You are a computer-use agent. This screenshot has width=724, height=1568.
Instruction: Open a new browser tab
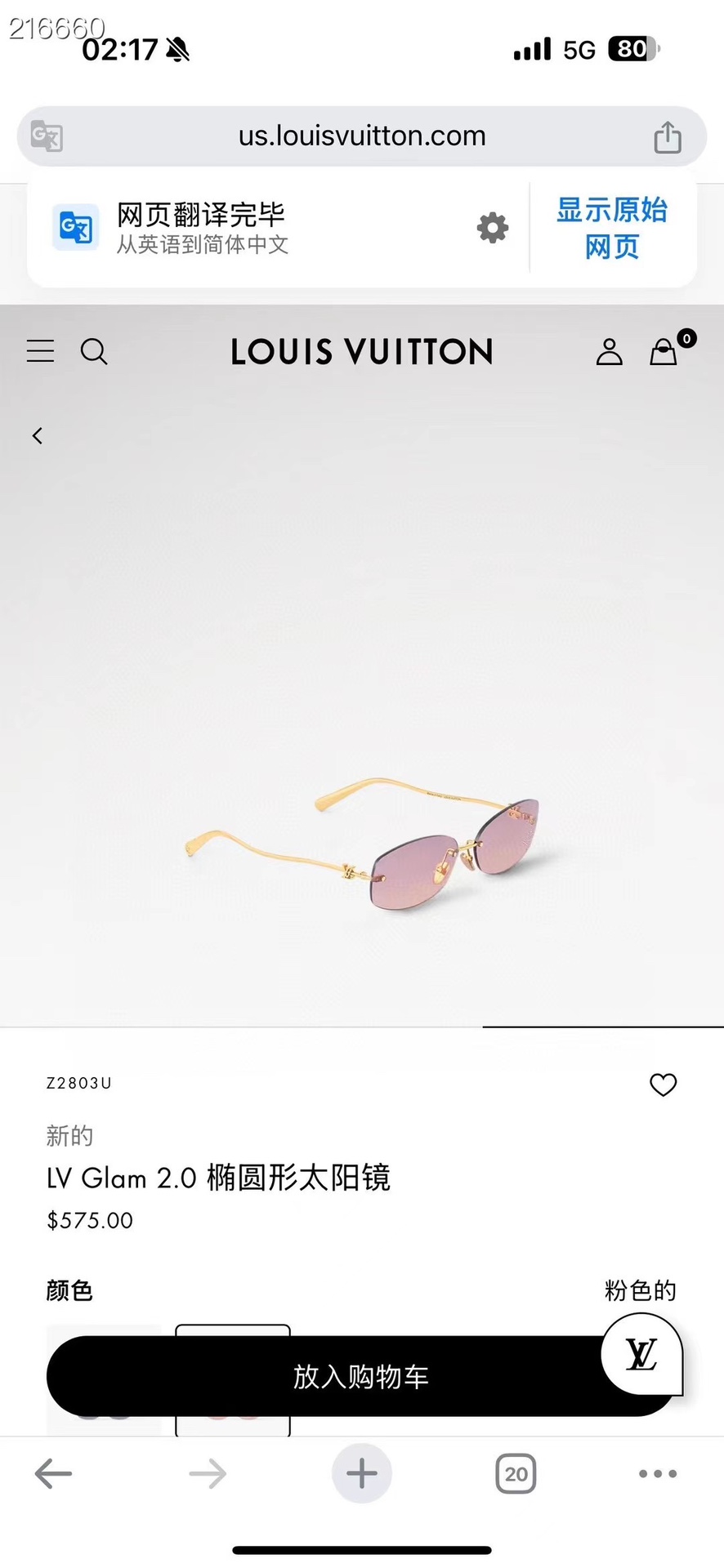click(x=361, y=1474)
